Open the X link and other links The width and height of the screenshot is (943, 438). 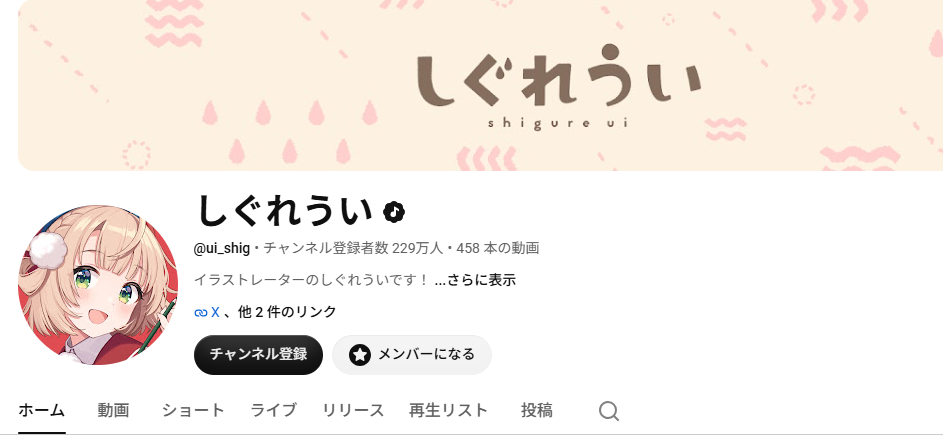[265, 312]
